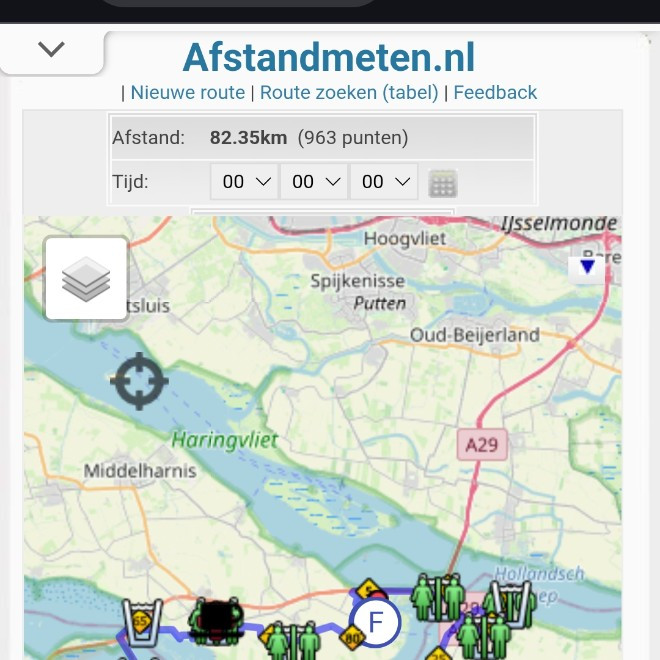Center map on my location crosshair
Viewport: 660px width, 660px height.
tap(139, 381)
